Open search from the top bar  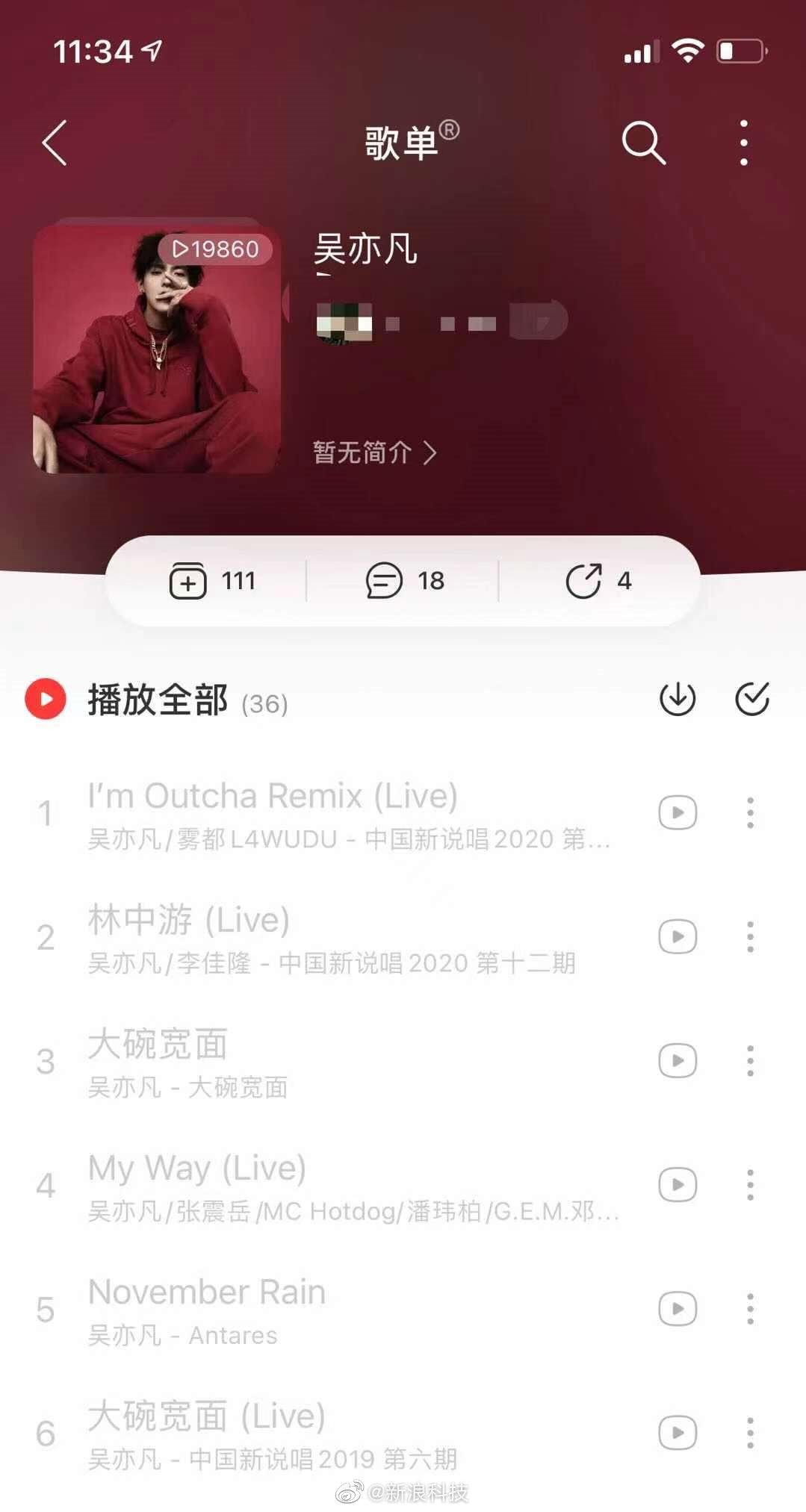643,142
